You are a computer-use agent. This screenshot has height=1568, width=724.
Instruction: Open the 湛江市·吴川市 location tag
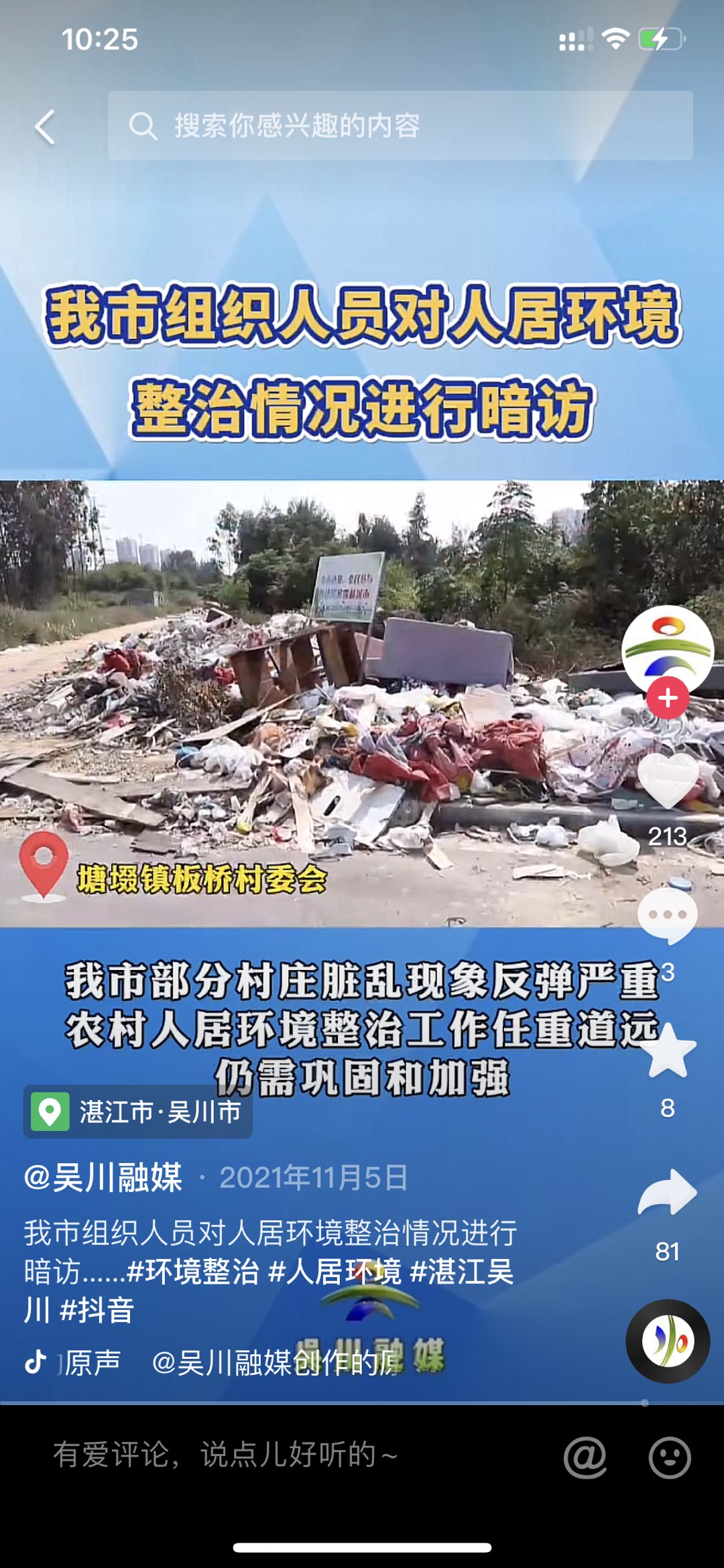(138, 1111)
